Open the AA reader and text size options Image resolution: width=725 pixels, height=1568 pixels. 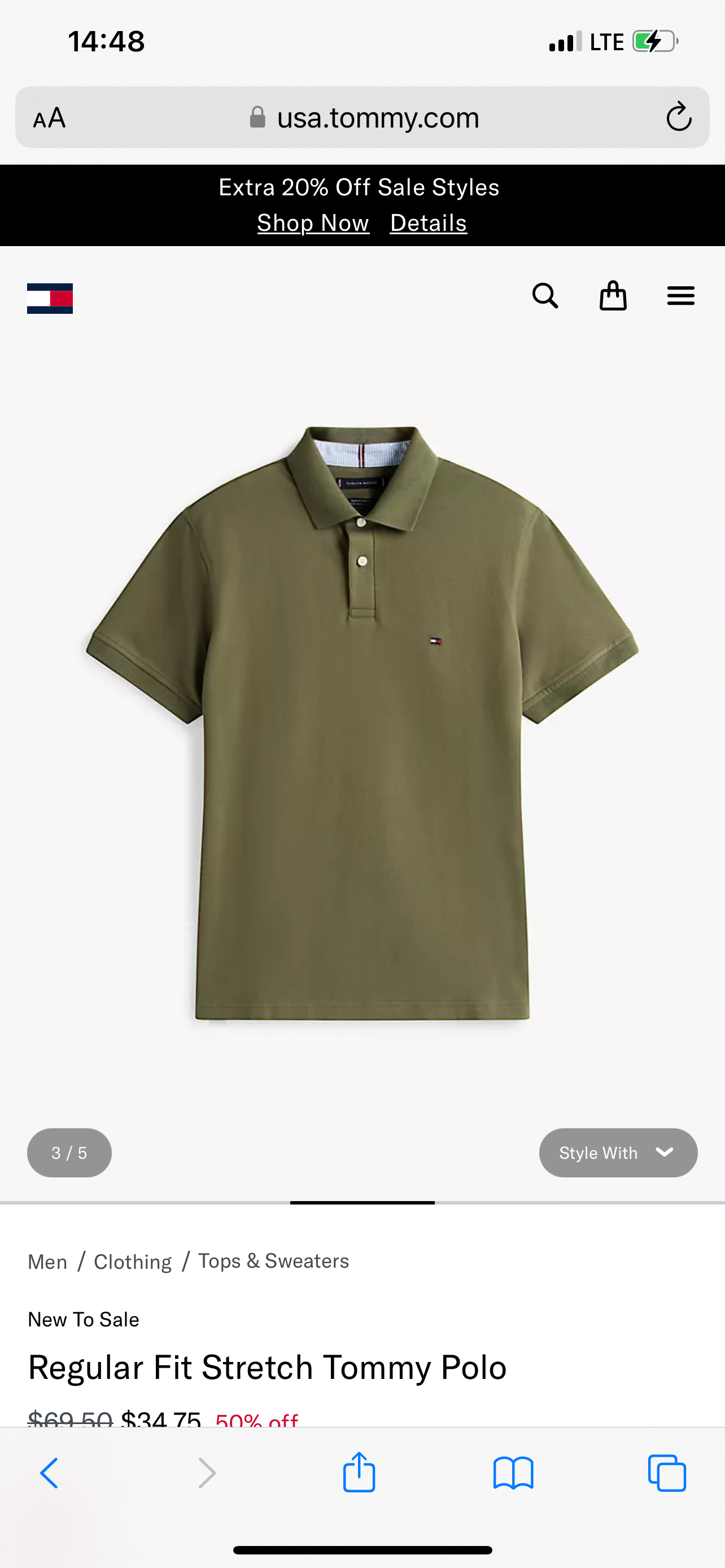click(49, 117)
